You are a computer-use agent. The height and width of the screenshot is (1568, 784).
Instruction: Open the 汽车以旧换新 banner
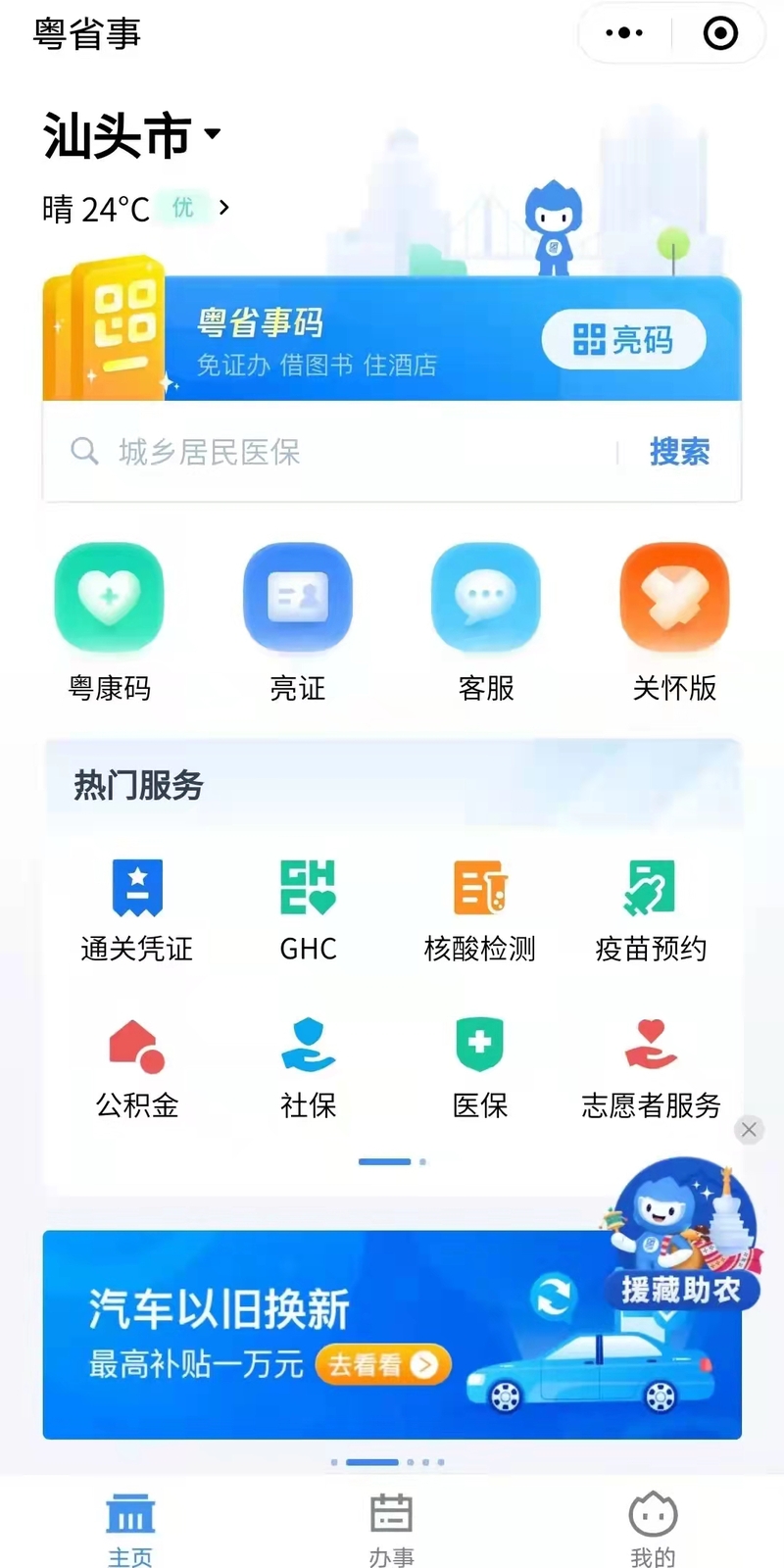[294, 1335]
